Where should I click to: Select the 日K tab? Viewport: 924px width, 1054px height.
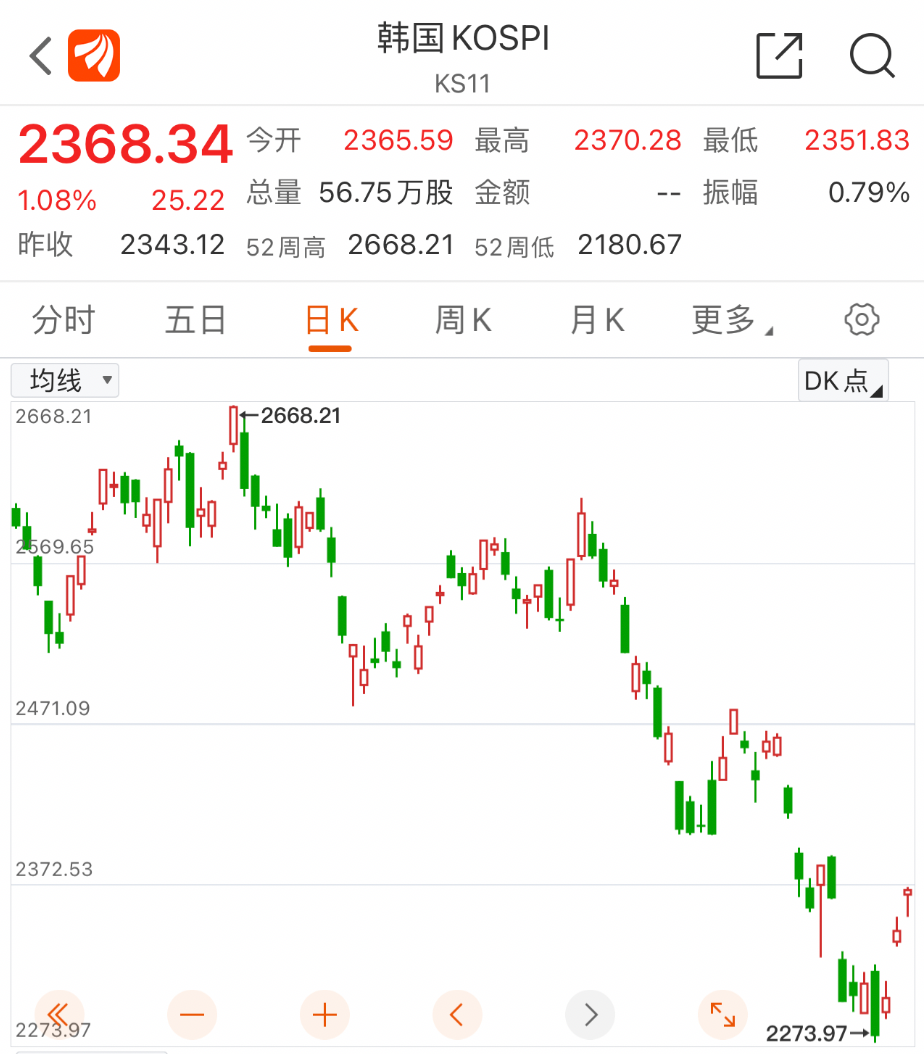pyautogui.click(x=331, y=320)
